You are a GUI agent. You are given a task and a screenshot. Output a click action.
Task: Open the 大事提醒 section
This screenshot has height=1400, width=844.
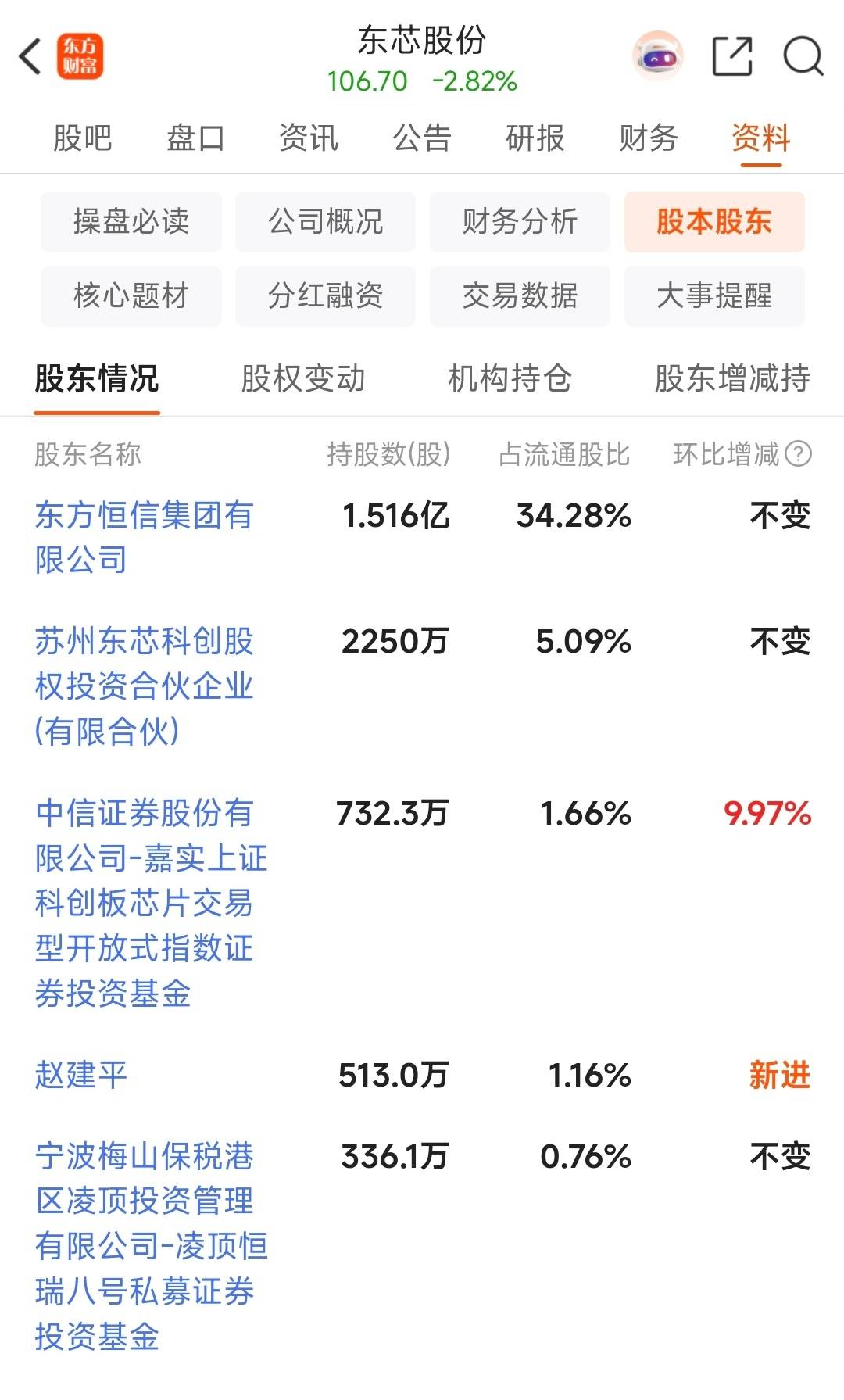pos(714,296)
